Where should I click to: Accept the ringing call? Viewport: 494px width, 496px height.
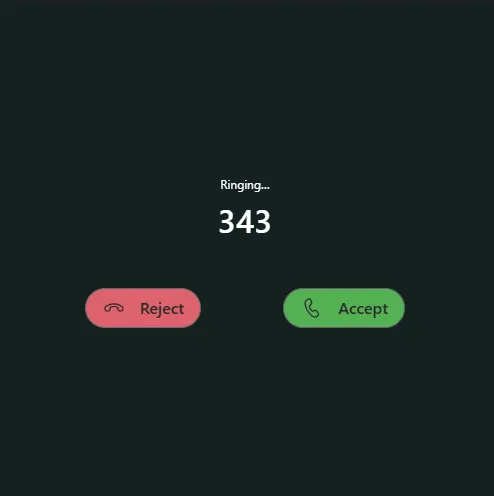pos(344,308)
